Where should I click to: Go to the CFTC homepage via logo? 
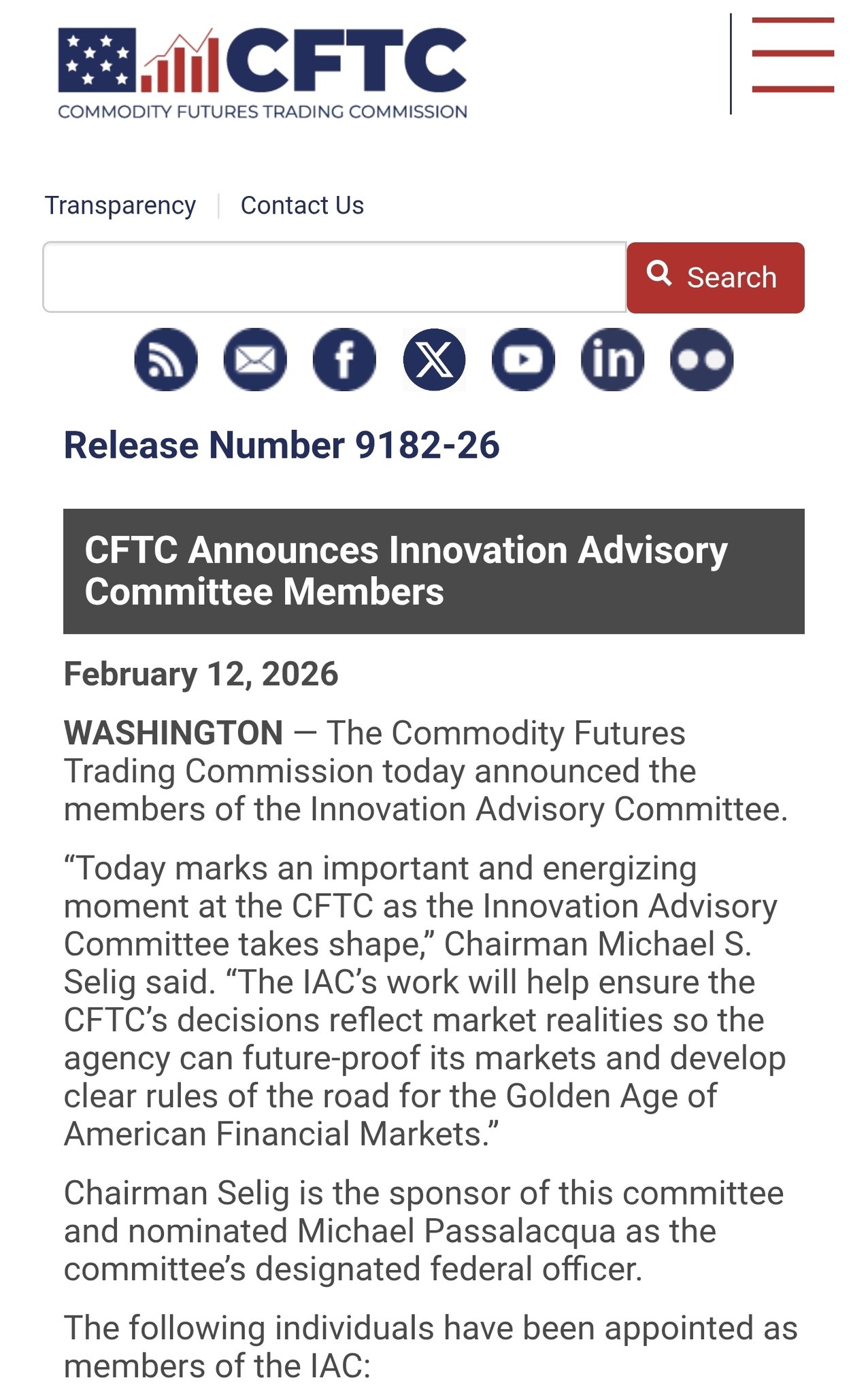click(x=263, y=72)
